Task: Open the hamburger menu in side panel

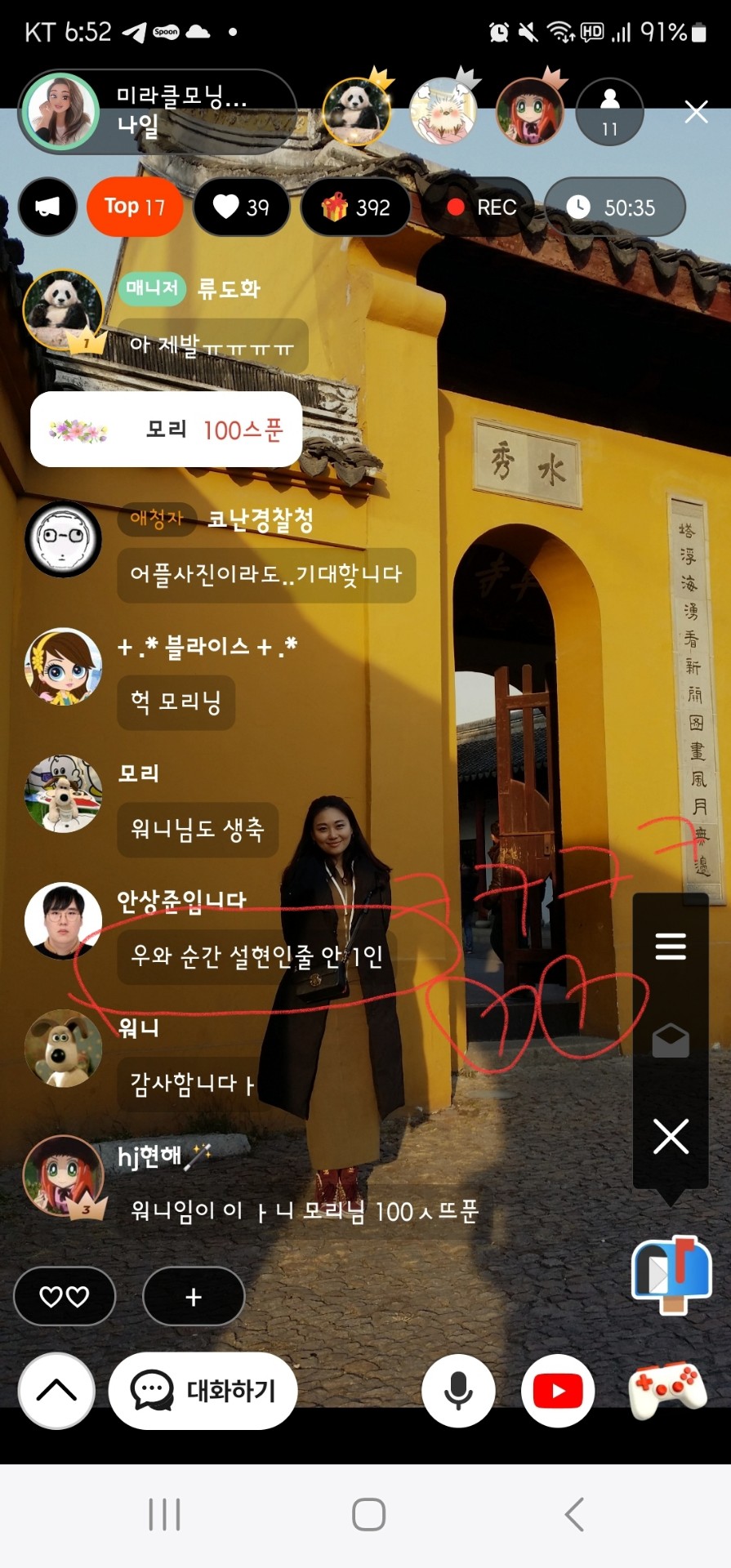Action: coord(671,947)
